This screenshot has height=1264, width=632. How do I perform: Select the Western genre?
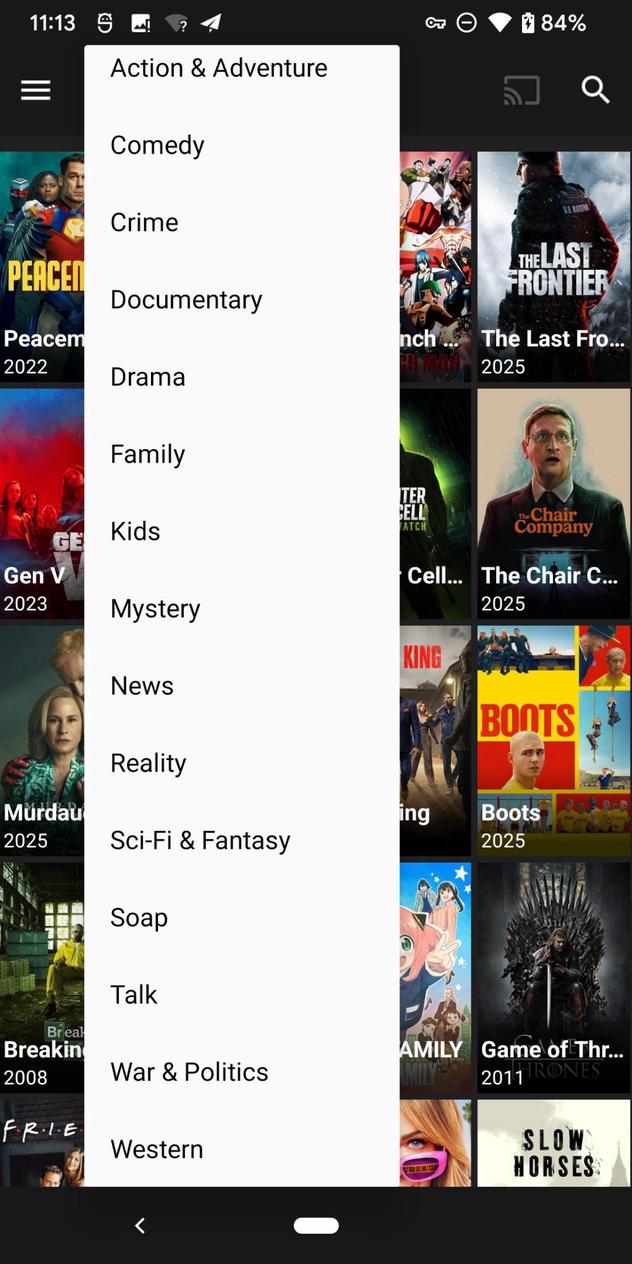pos(156,1149)
